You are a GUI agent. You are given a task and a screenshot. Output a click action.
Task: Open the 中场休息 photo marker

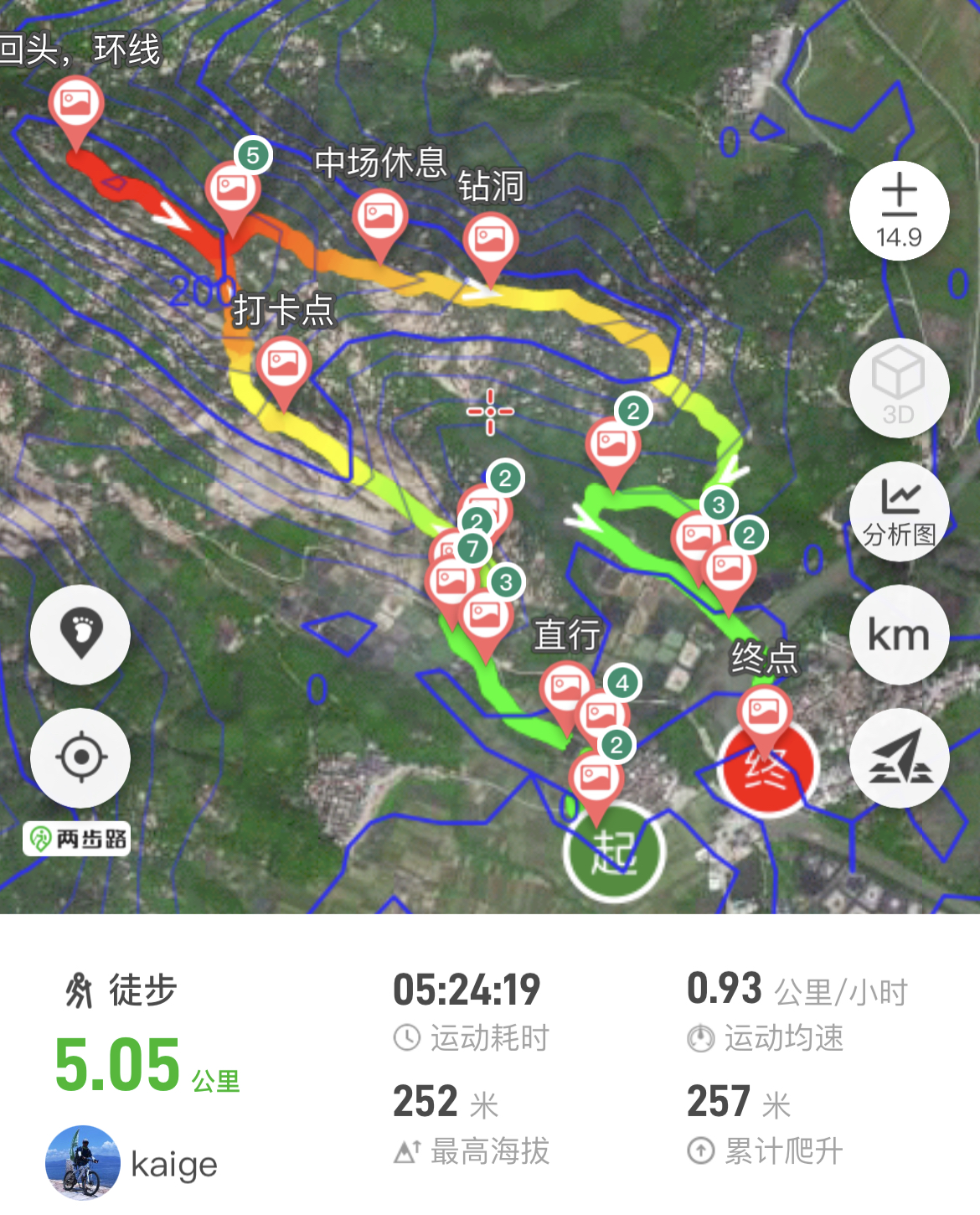click(380, 218)
